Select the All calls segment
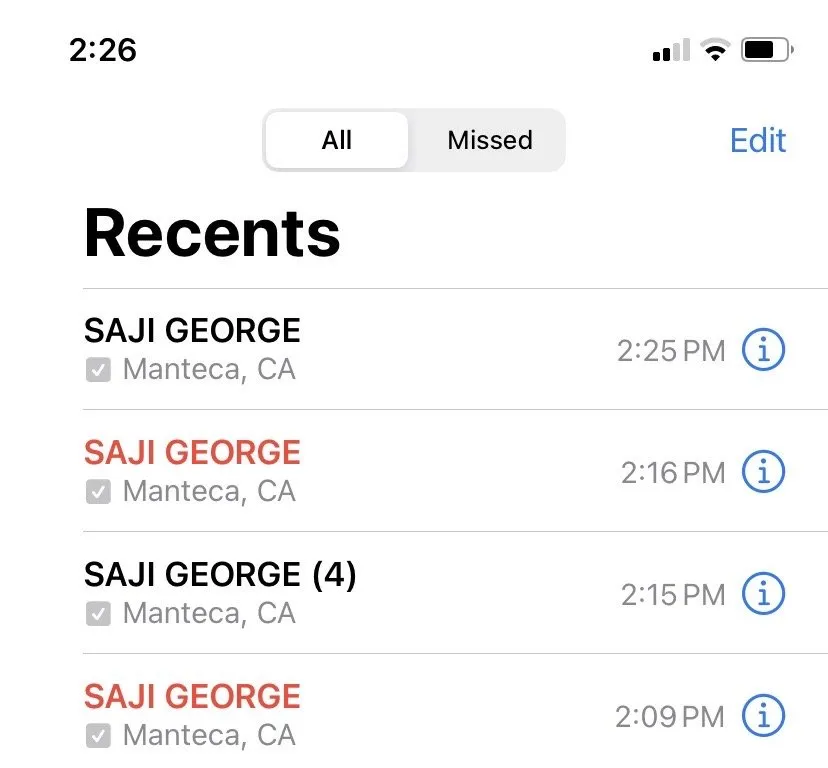The image size is (828, 768). tap(337, 140)
